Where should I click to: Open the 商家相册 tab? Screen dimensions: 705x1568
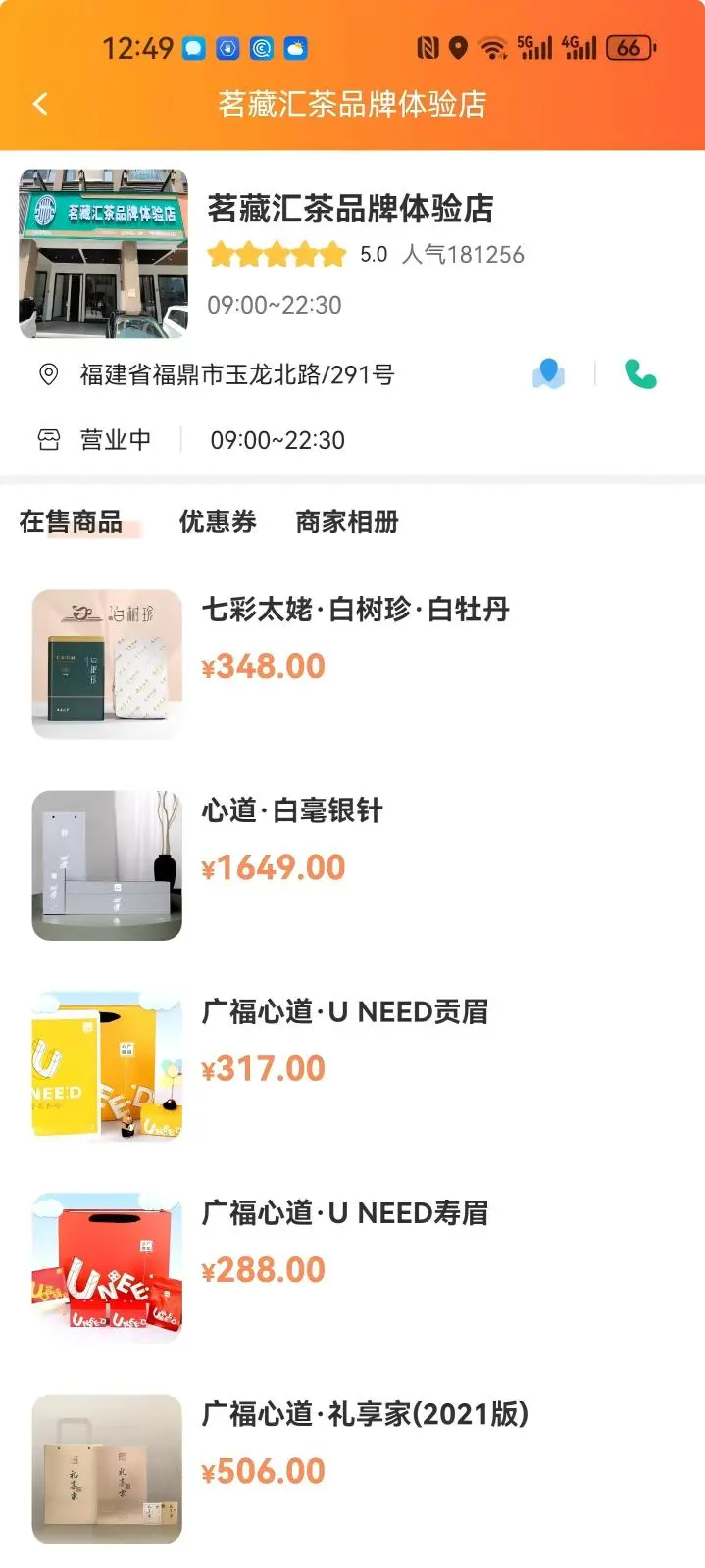[x=347, y=522]
